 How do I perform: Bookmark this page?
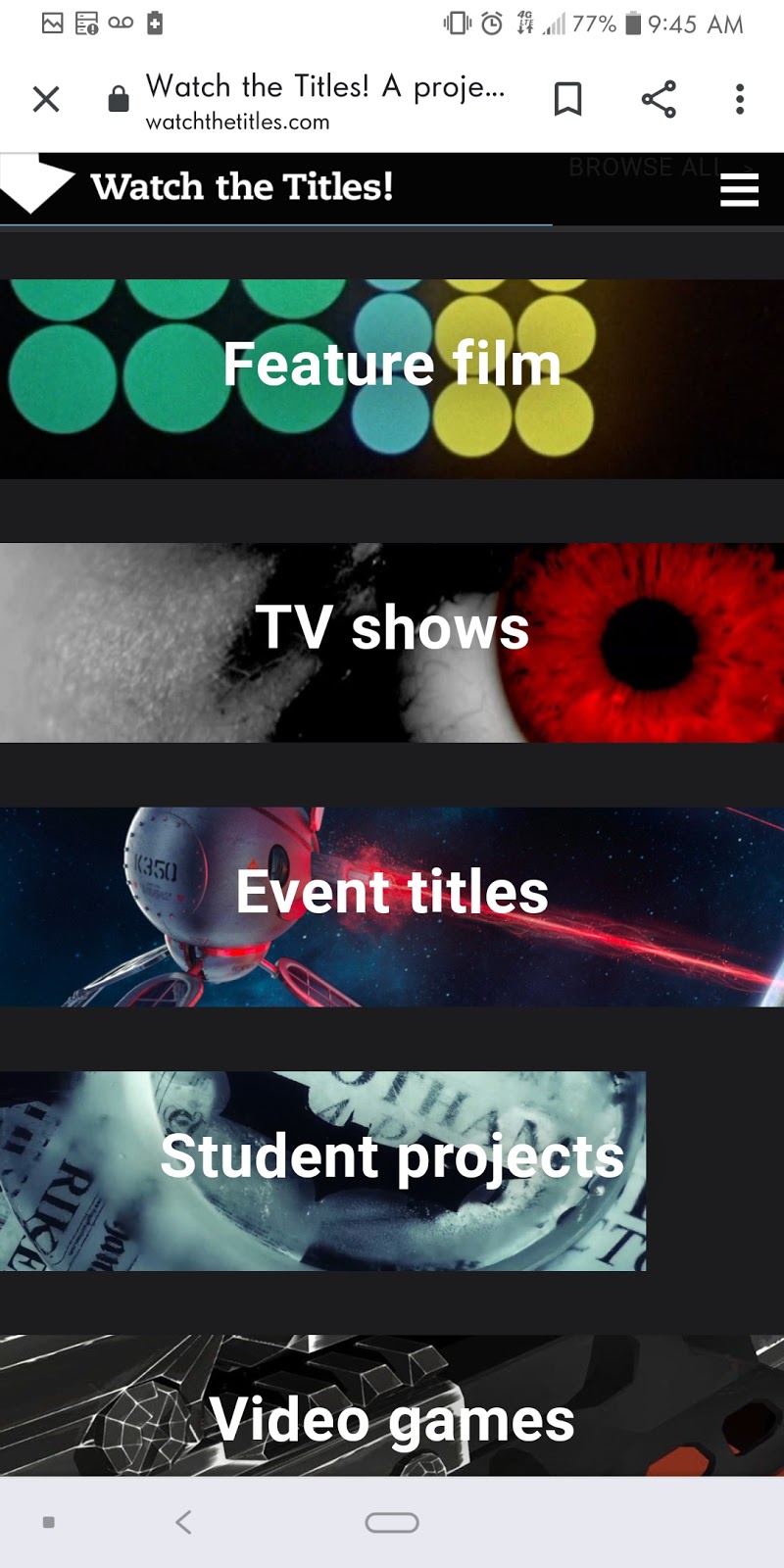pyautogui.click(x=567, y=99)
